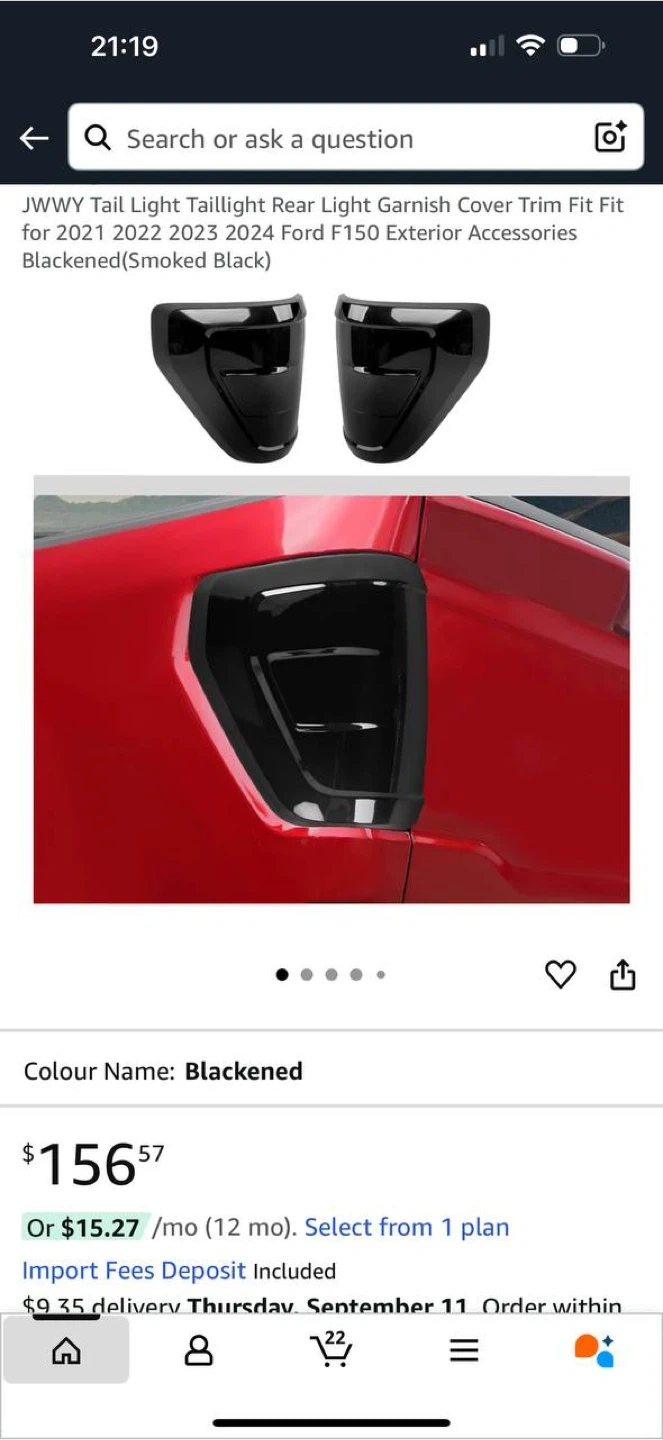Open the account profile tab
This screenshot has height=1440, width=663.
[x=199, y=1351]
